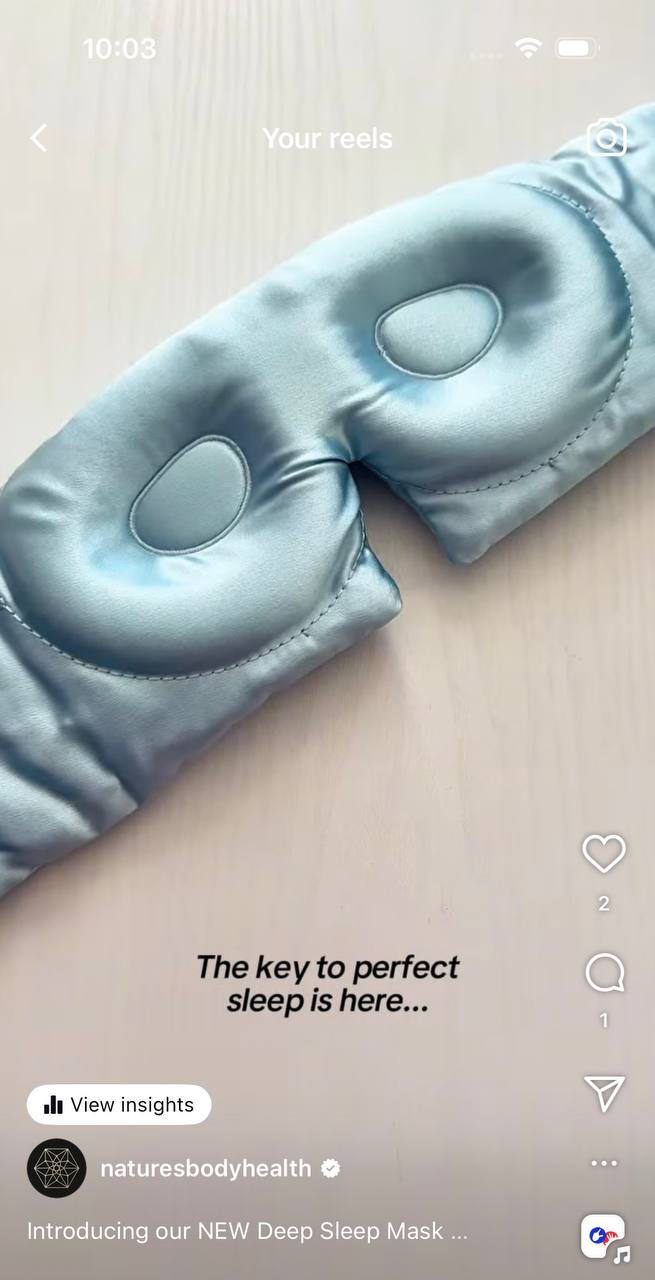The width and height of the screenshot is (655, 1280).
Task: Go back from Your reels
Action: [x=39, y=138]
